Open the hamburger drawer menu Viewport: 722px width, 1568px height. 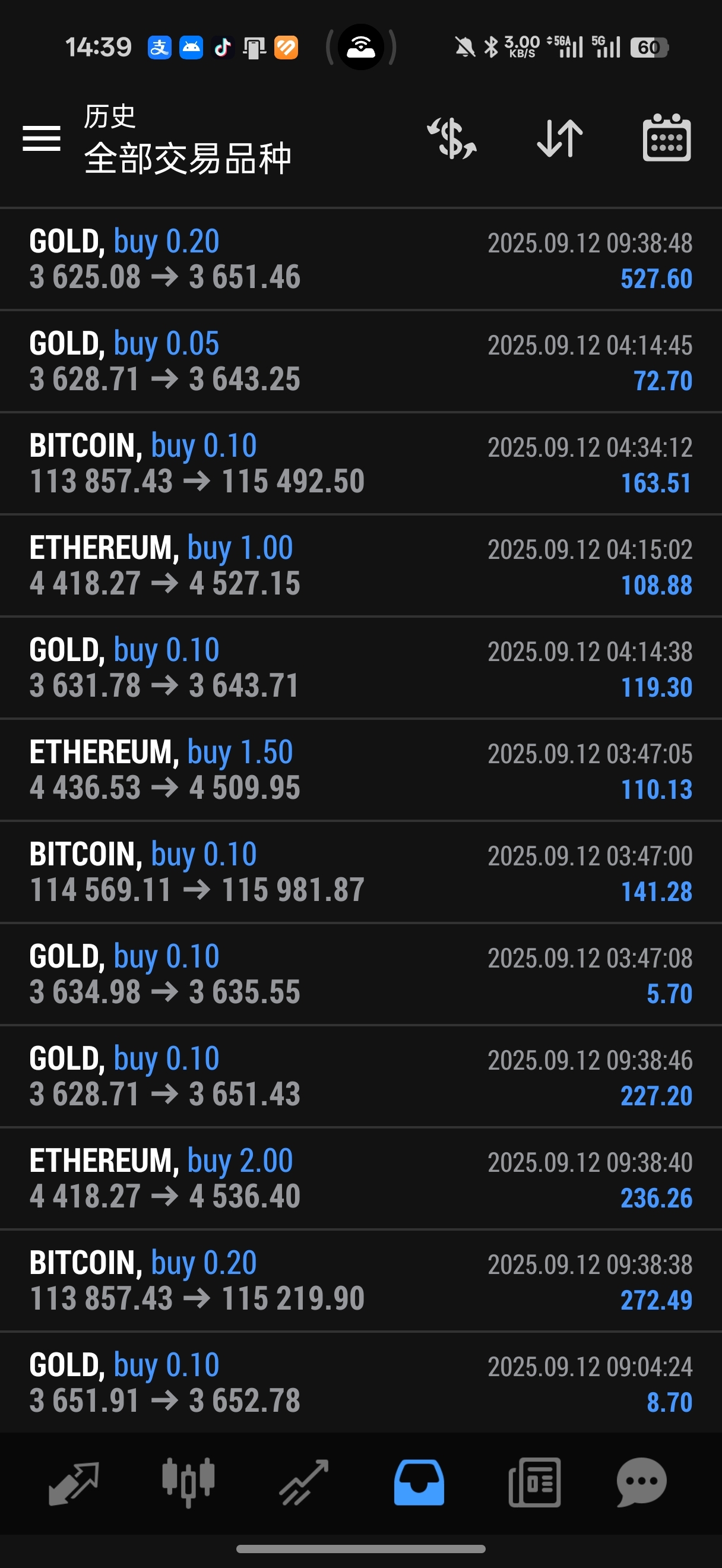coord(42,138)
